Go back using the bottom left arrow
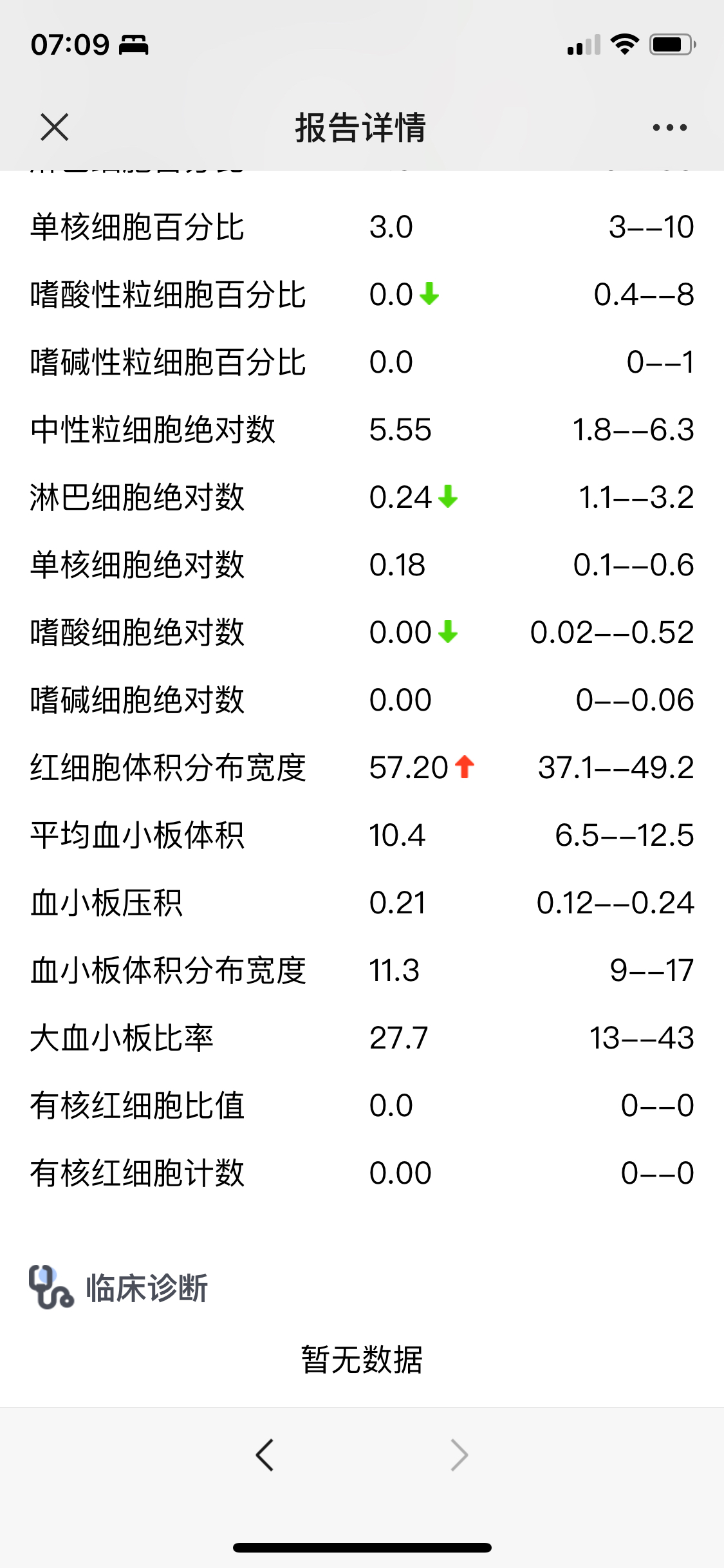724x1568 pixels. pyautogui.click(x=265, y=1455)
